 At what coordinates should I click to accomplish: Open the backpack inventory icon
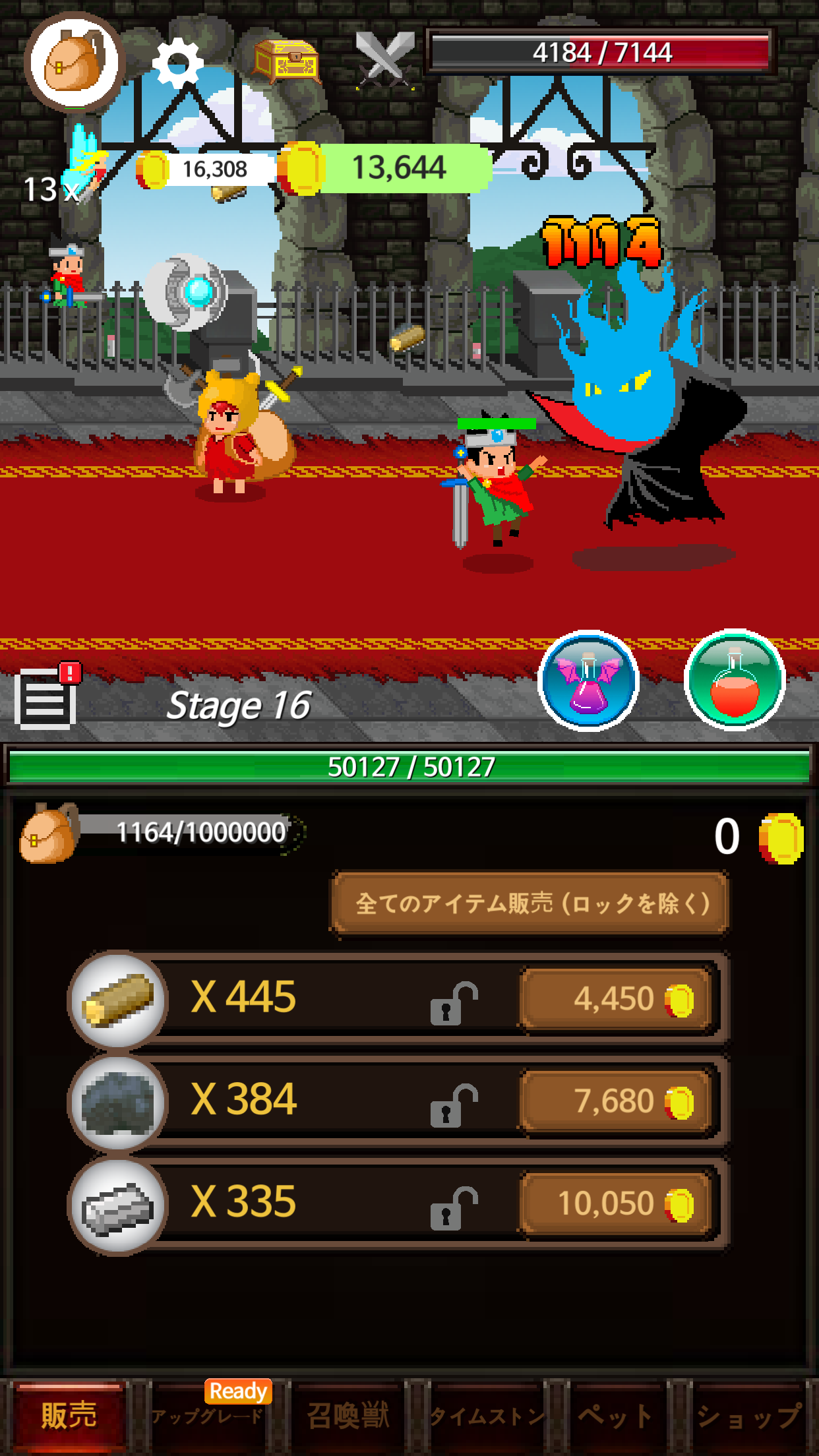75,62
